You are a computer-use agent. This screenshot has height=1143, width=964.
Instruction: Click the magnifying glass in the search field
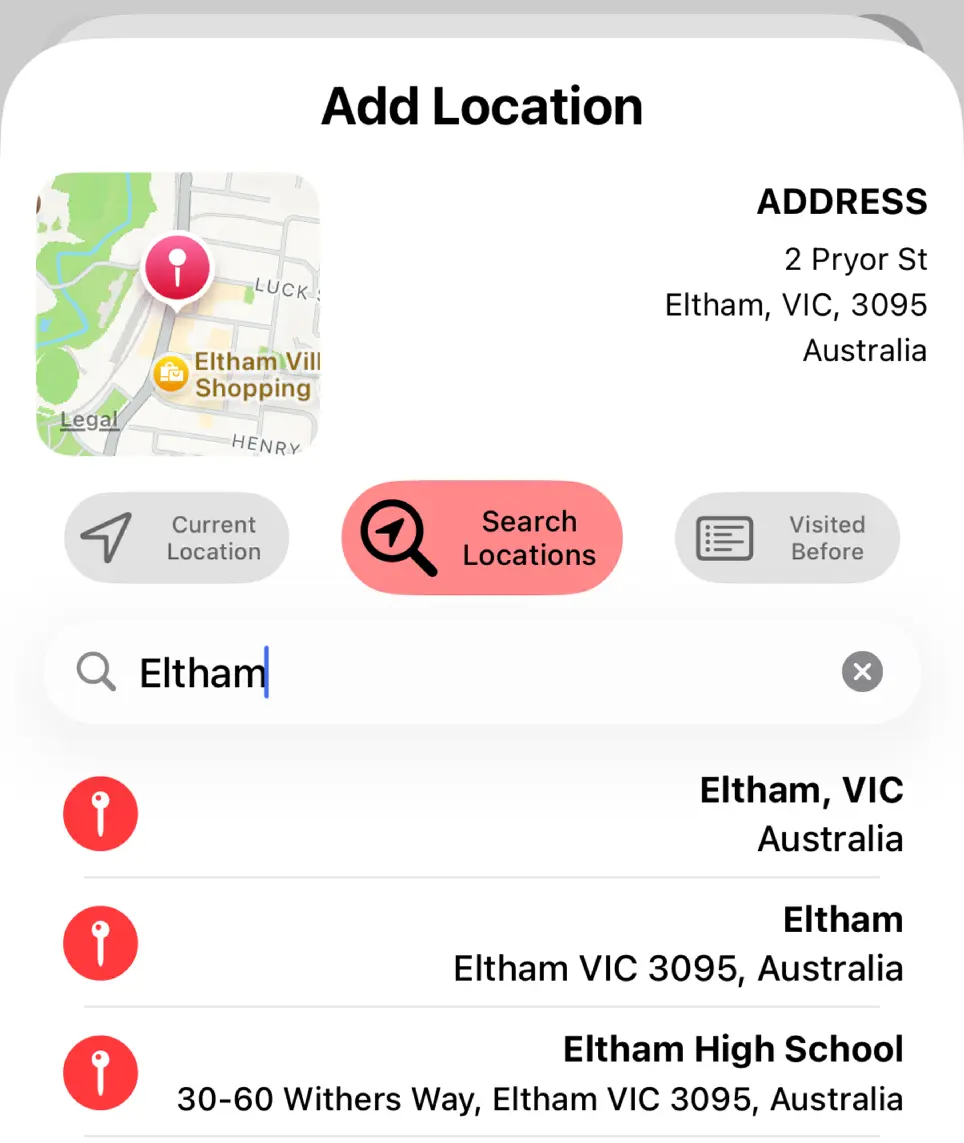tap(96, 672)
